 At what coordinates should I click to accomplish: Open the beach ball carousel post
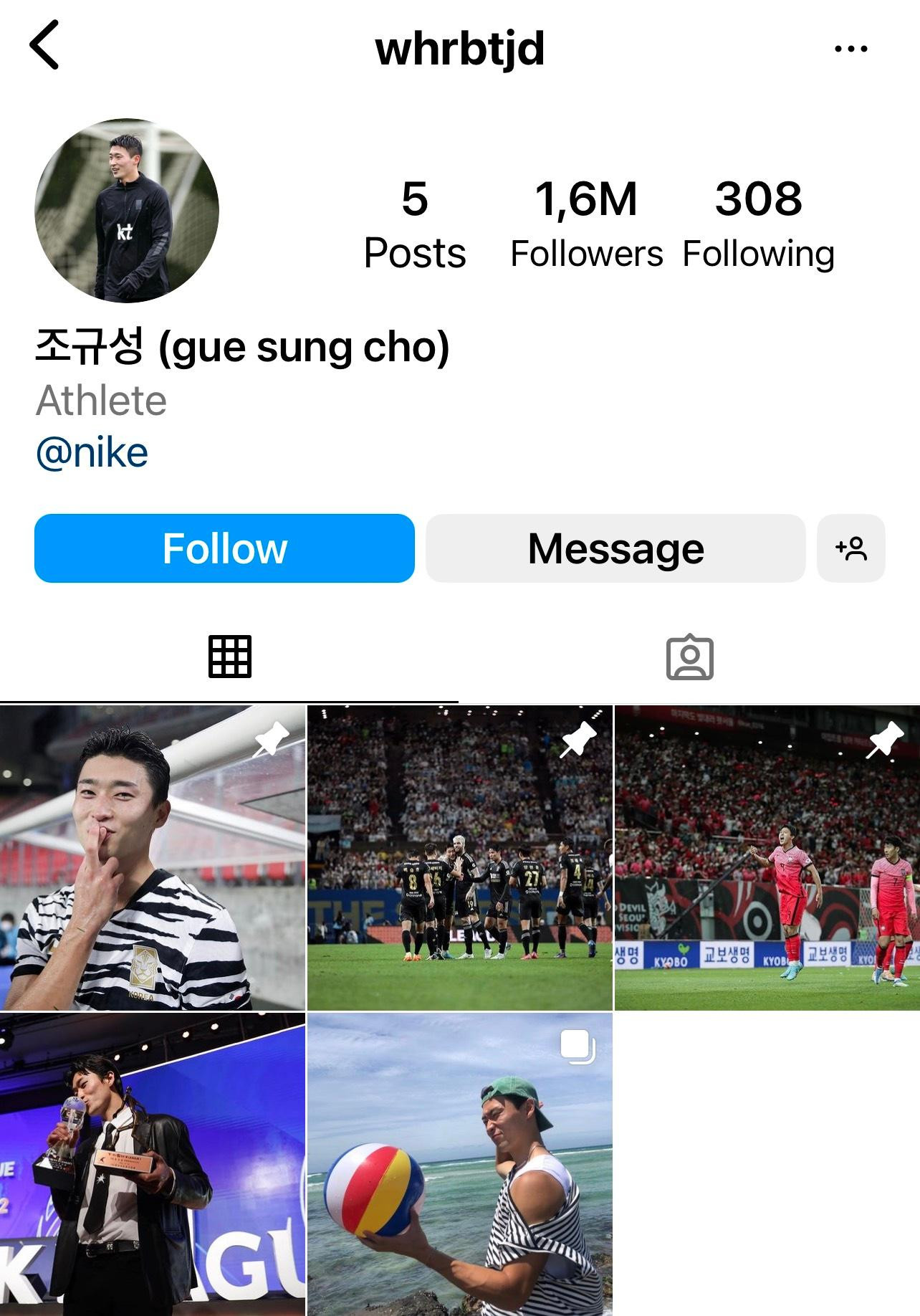[x=460, y=1164]
